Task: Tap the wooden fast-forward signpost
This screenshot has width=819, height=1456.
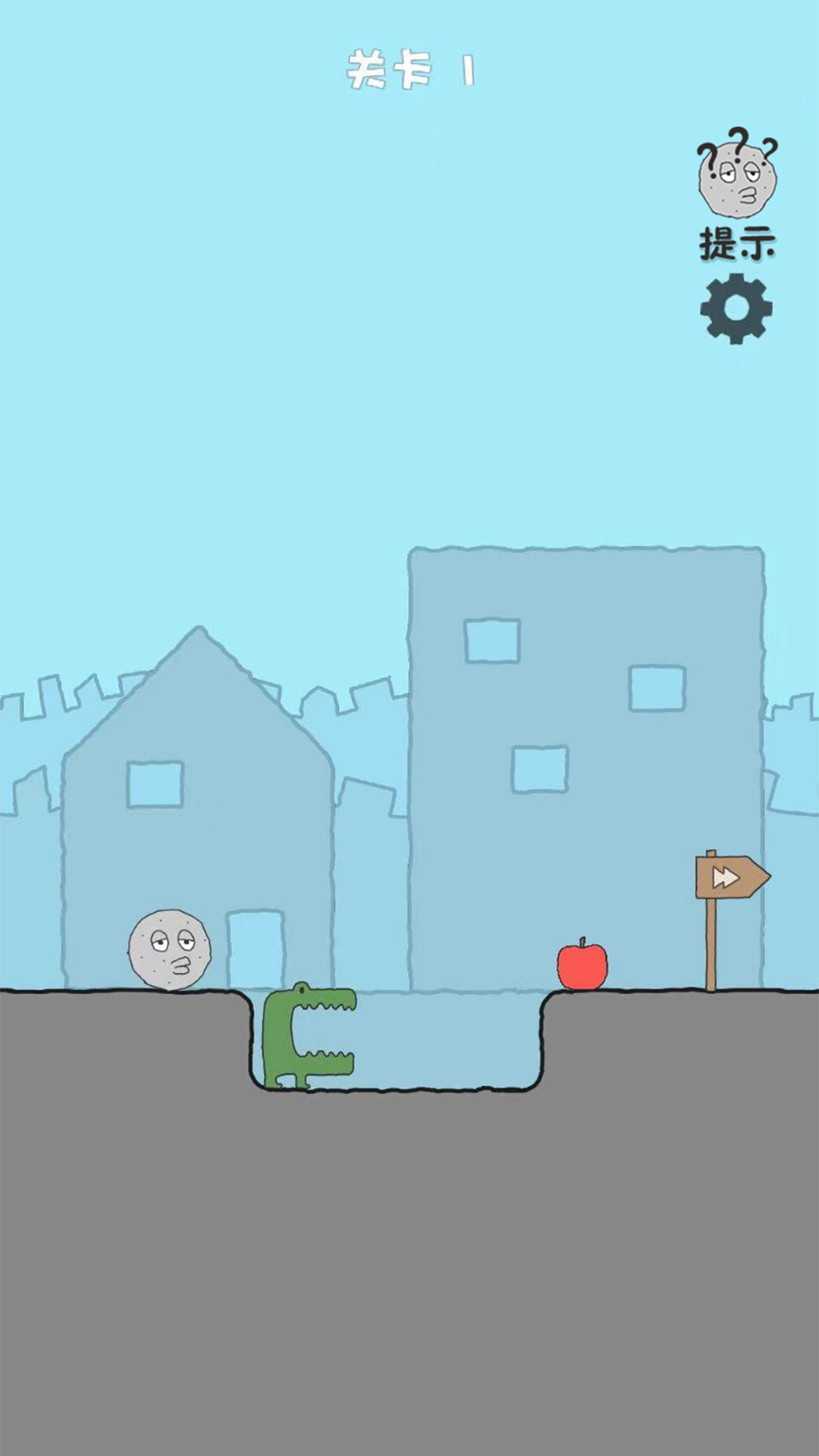Action: tap(730, 878)
